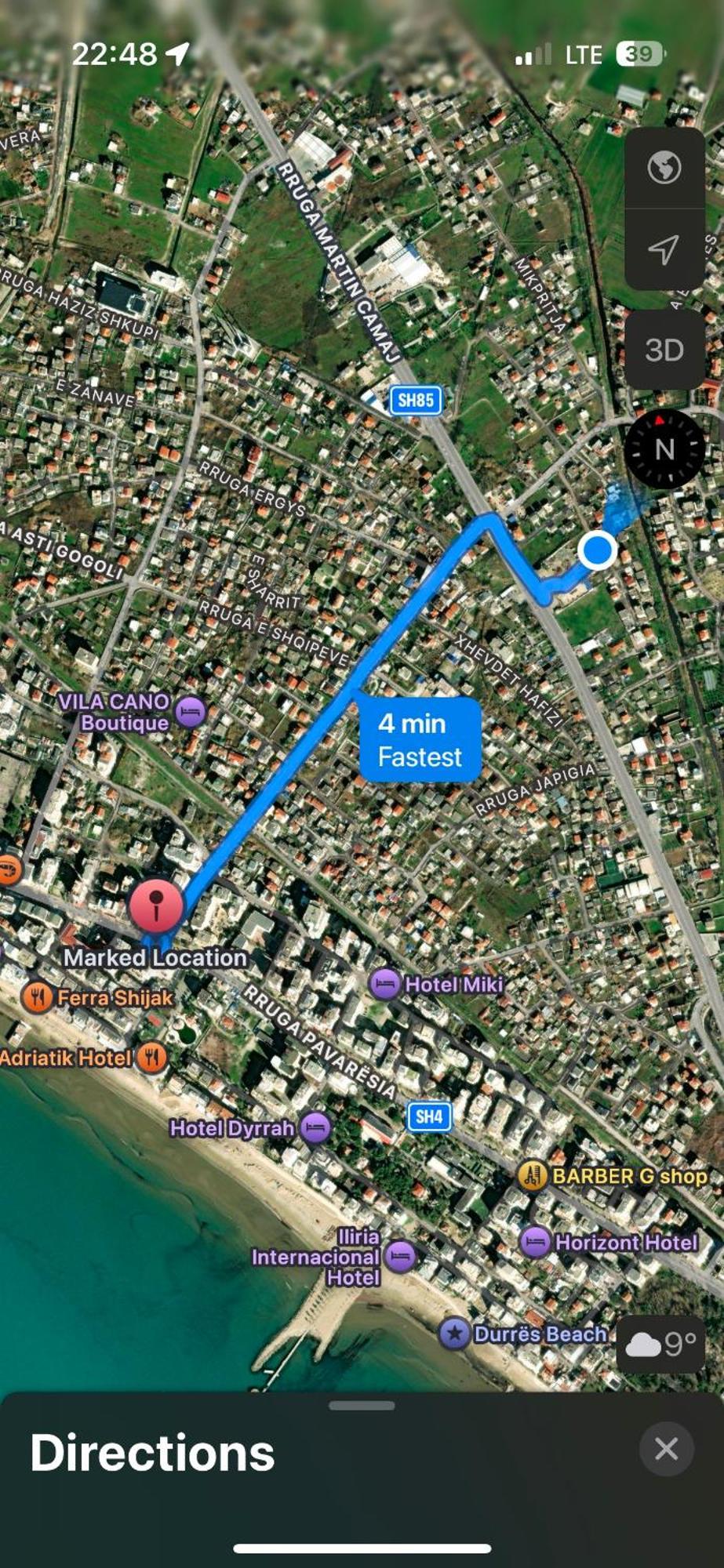
Task: Select the Horizont Hotel marker
Action: [535, 1242]
